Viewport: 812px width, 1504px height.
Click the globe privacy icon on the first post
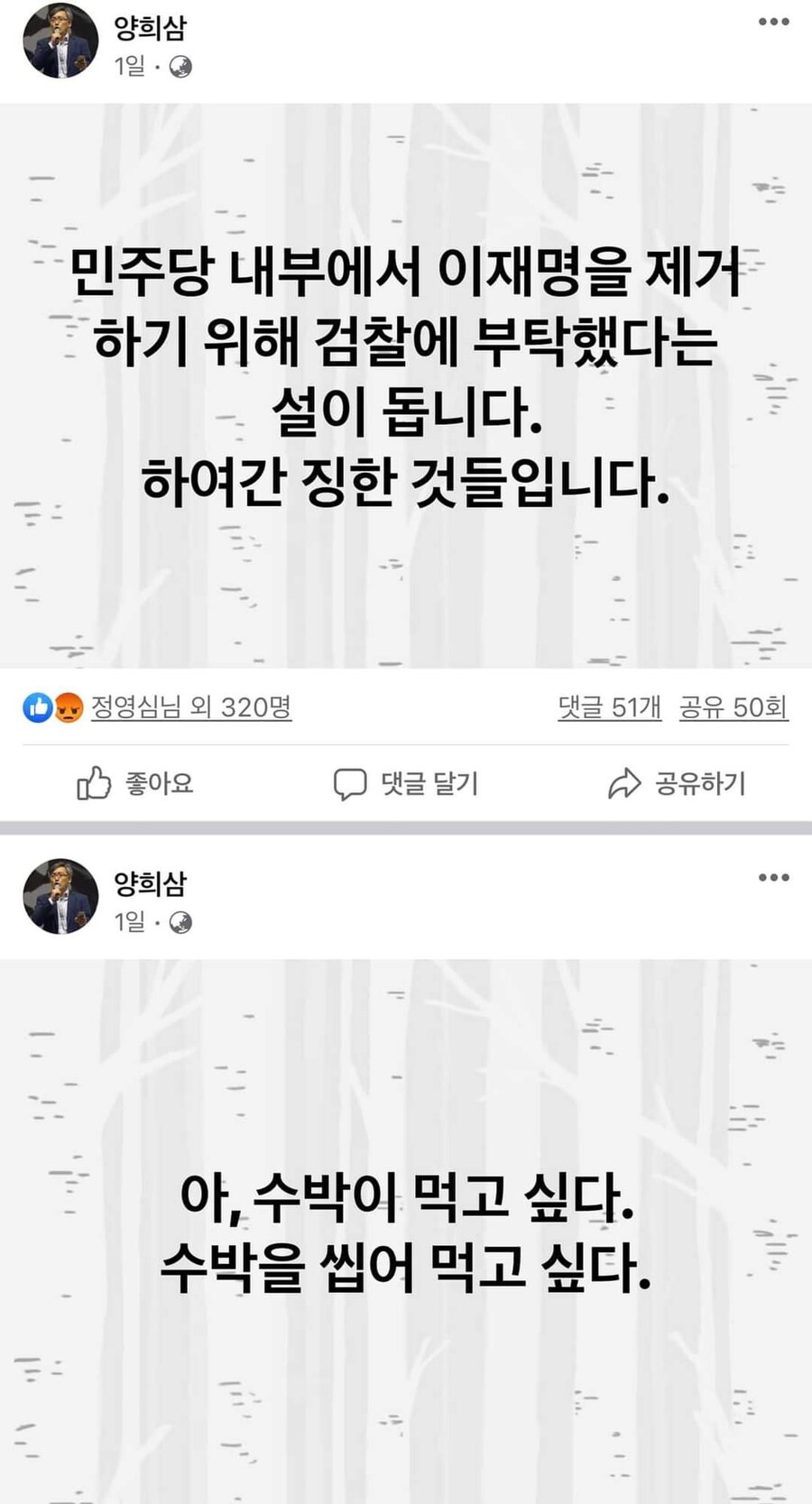181,67
